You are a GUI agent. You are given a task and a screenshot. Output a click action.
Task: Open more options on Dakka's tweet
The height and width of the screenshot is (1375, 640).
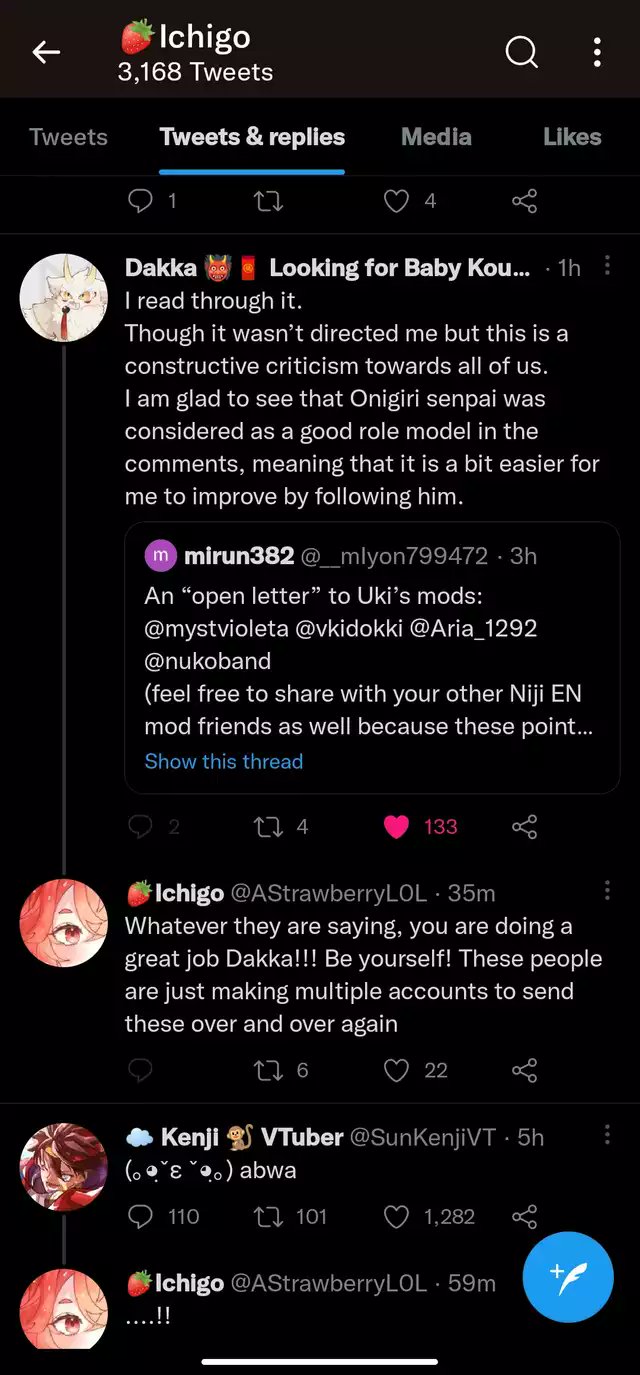point(607,266)
